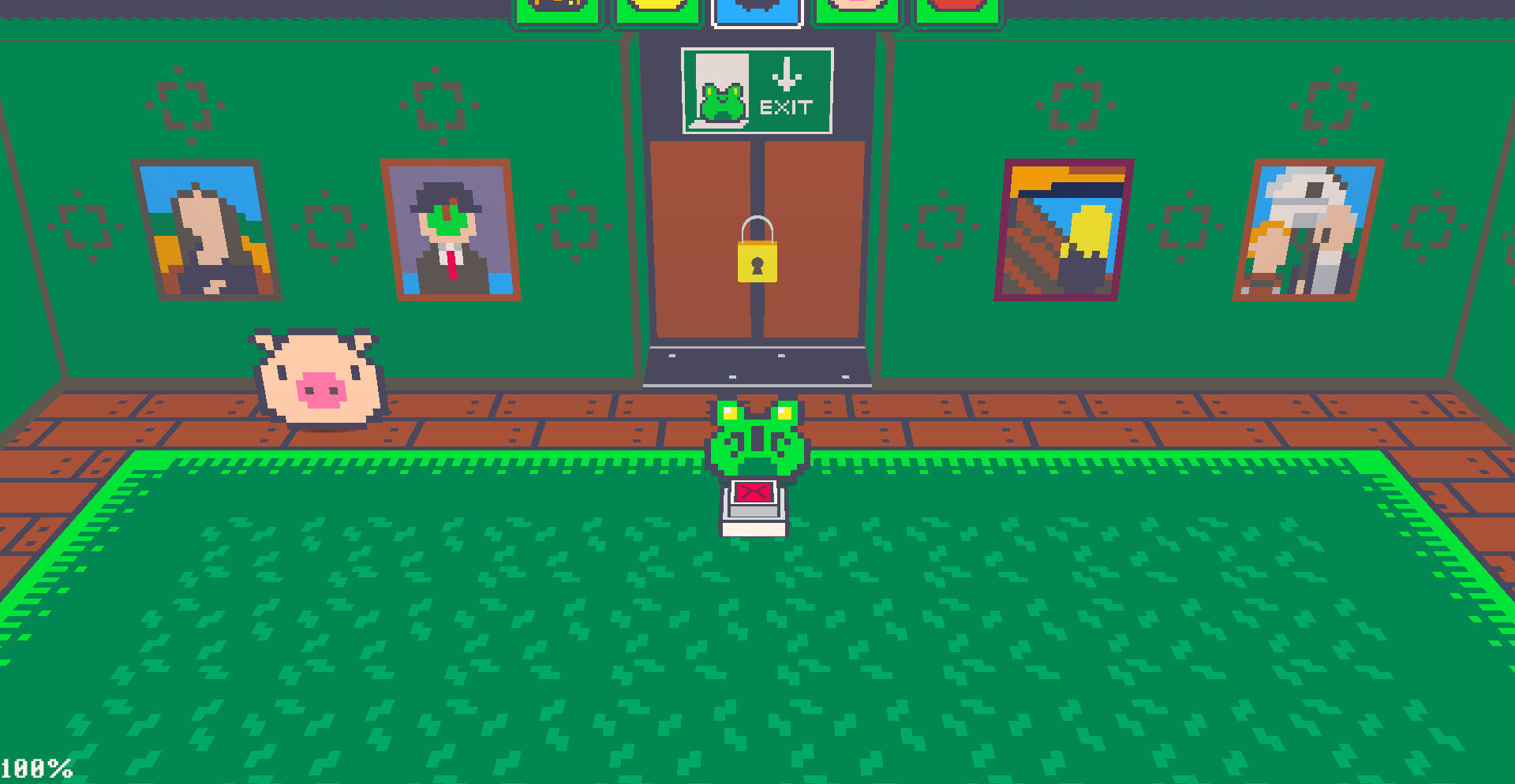Inspect the Mona Lisa painting
Image resolution: width=1515 pixels, height=784 pixels.
pos(208,230)
